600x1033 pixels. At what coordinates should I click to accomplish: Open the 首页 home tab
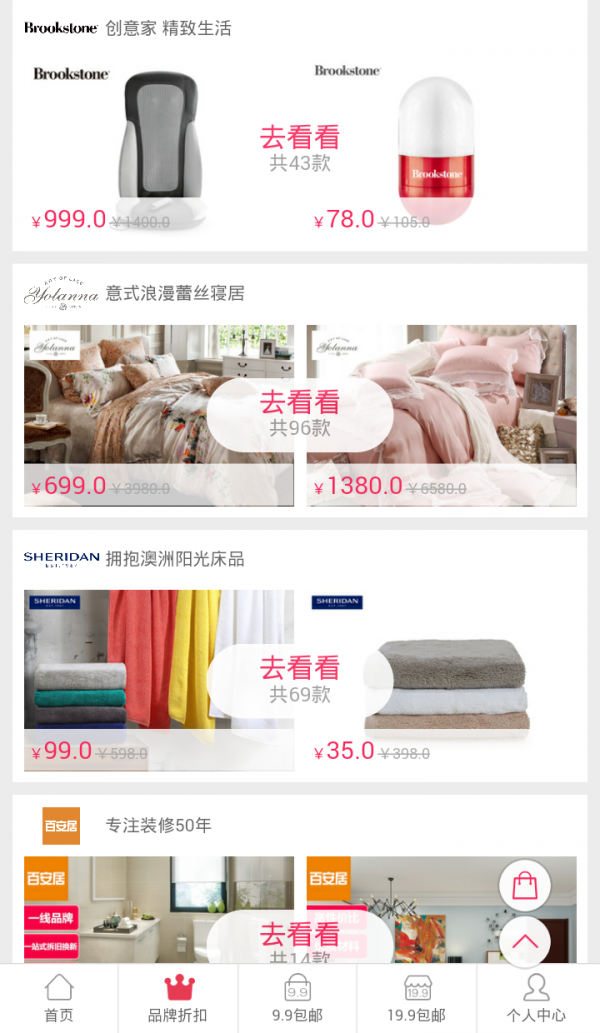click(59, 998)
